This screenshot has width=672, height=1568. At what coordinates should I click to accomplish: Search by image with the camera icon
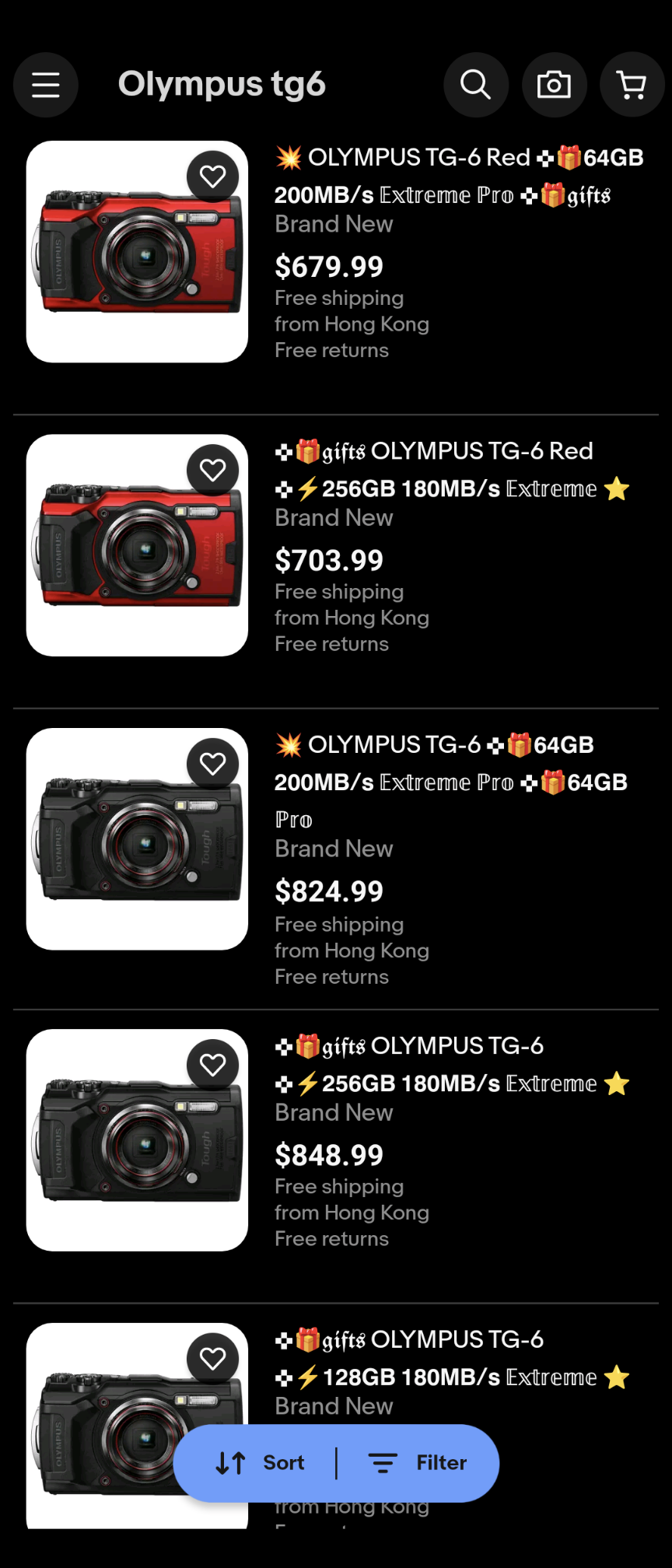pos(554,85)
